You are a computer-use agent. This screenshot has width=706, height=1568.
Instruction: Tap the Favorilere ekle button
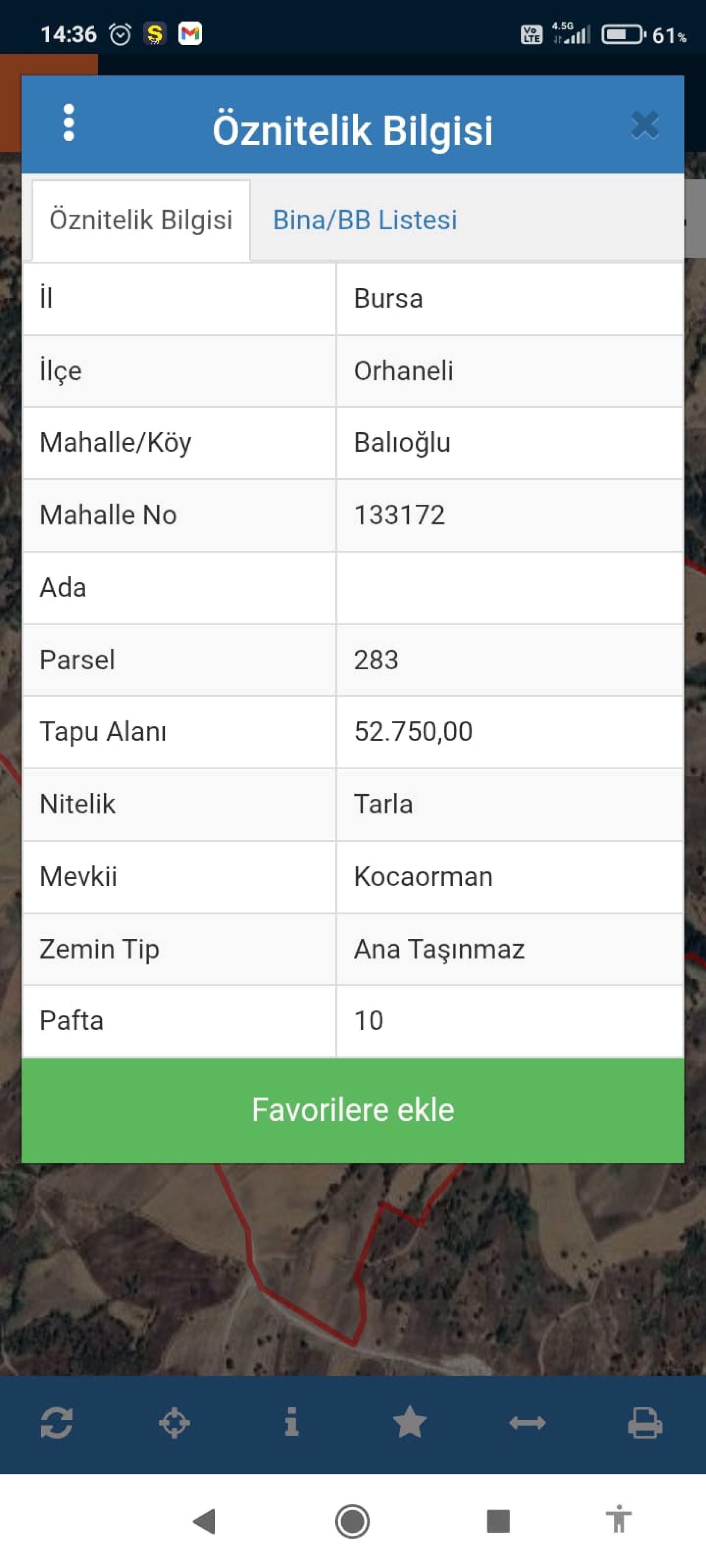(x=353, y=1110)
